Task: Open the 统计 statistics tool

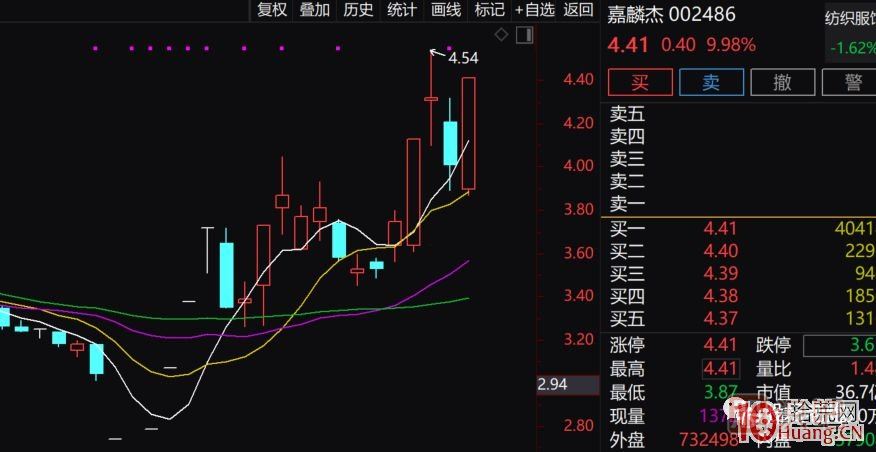Action: [402, 10]
